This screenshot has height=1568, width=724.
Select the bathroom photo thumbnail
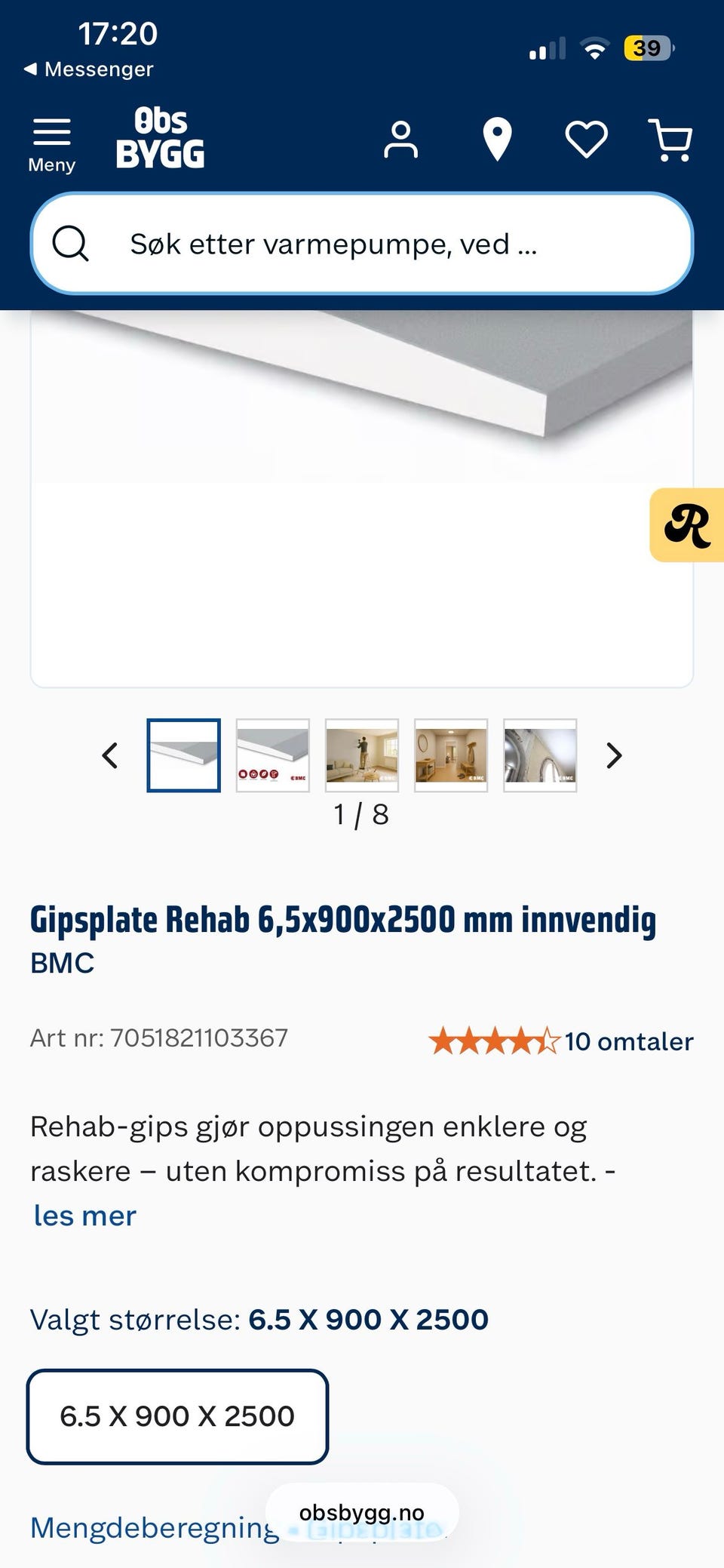pos(540,756)
